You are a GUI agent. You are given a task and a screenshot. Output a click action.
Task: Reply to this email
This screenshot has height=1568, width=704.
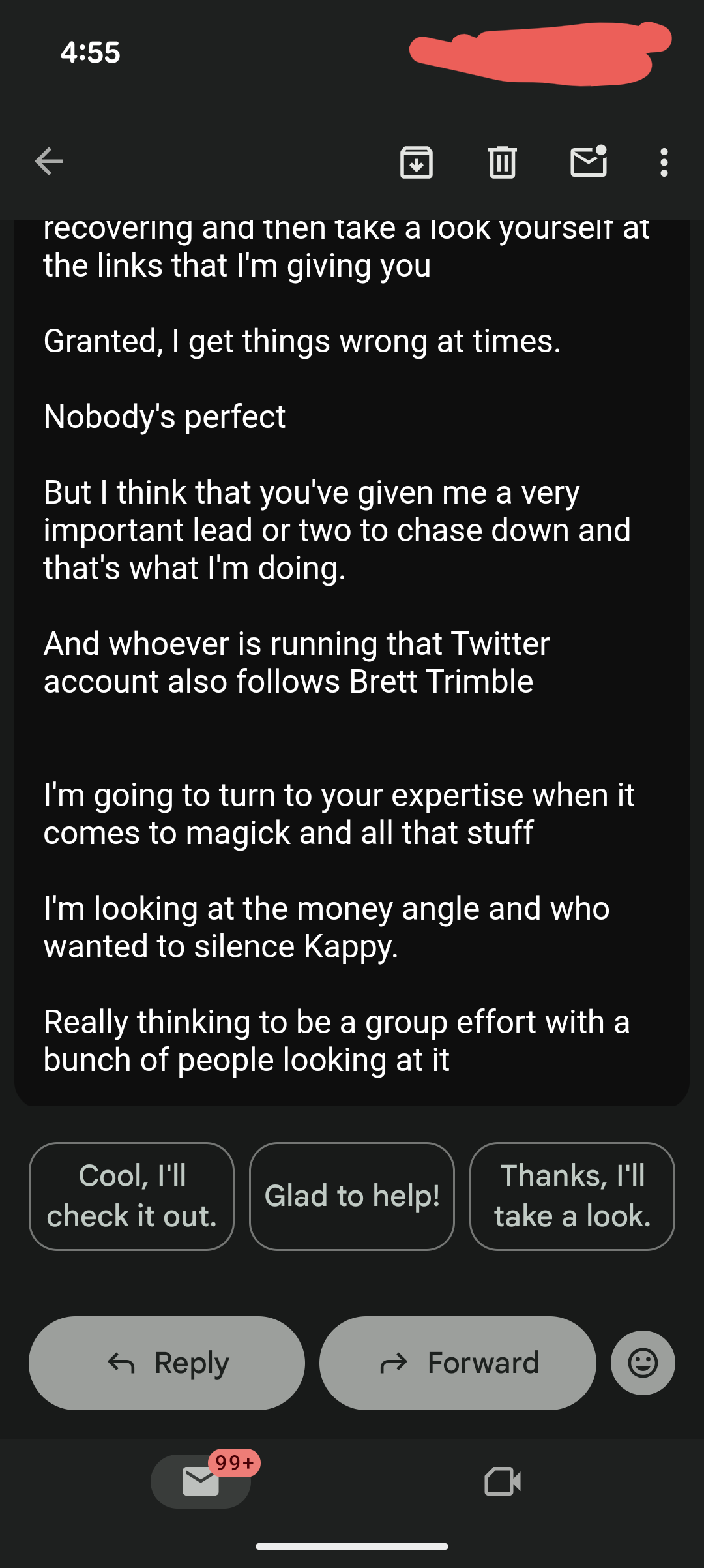(x=167, y=1363)
